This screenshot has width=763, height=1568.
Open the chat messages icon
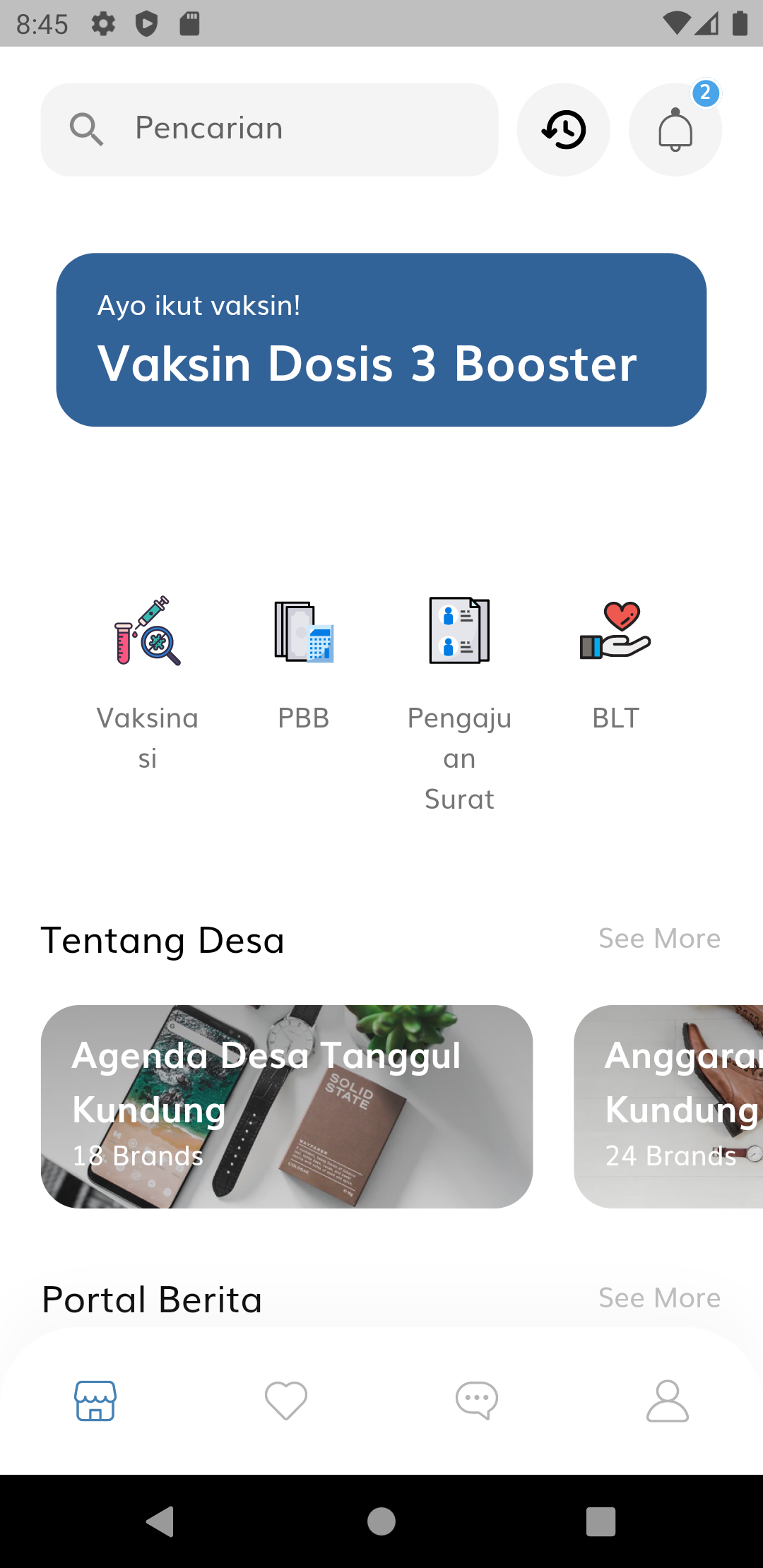[475, 1399]
